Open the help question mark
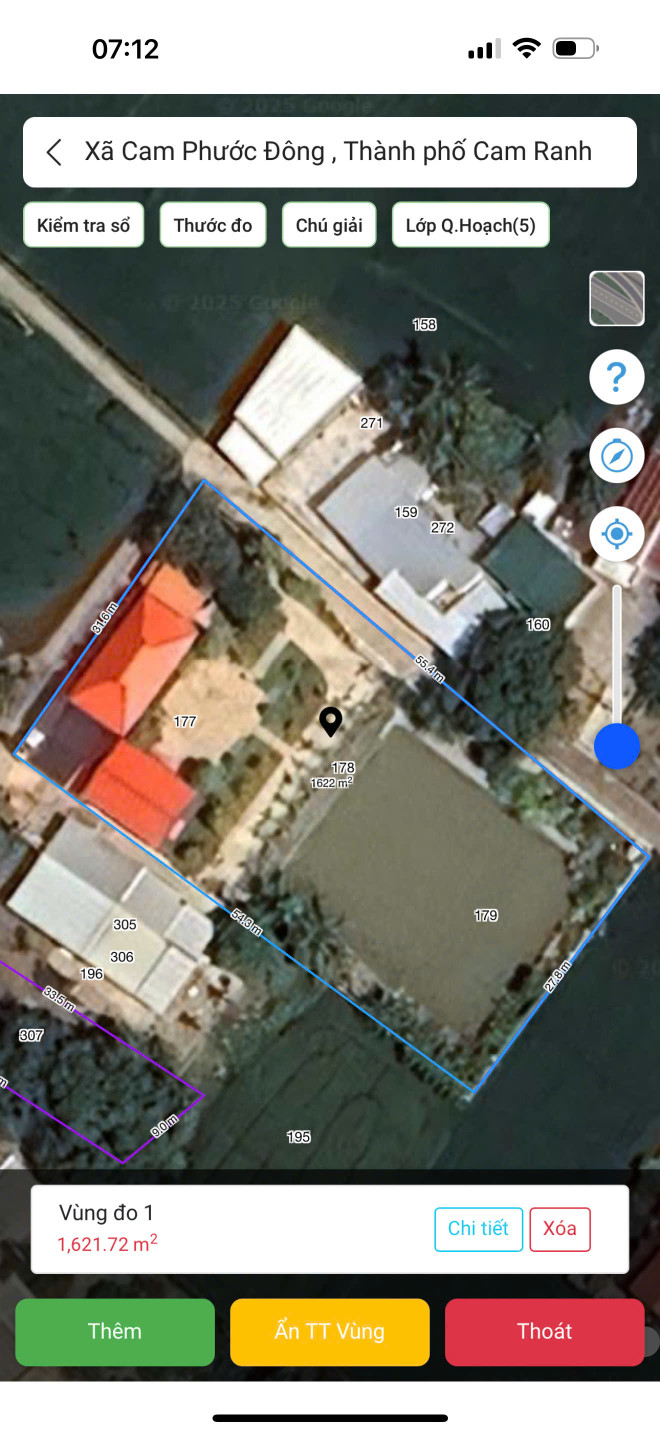 pyautogui.click(x=617, y=378)
